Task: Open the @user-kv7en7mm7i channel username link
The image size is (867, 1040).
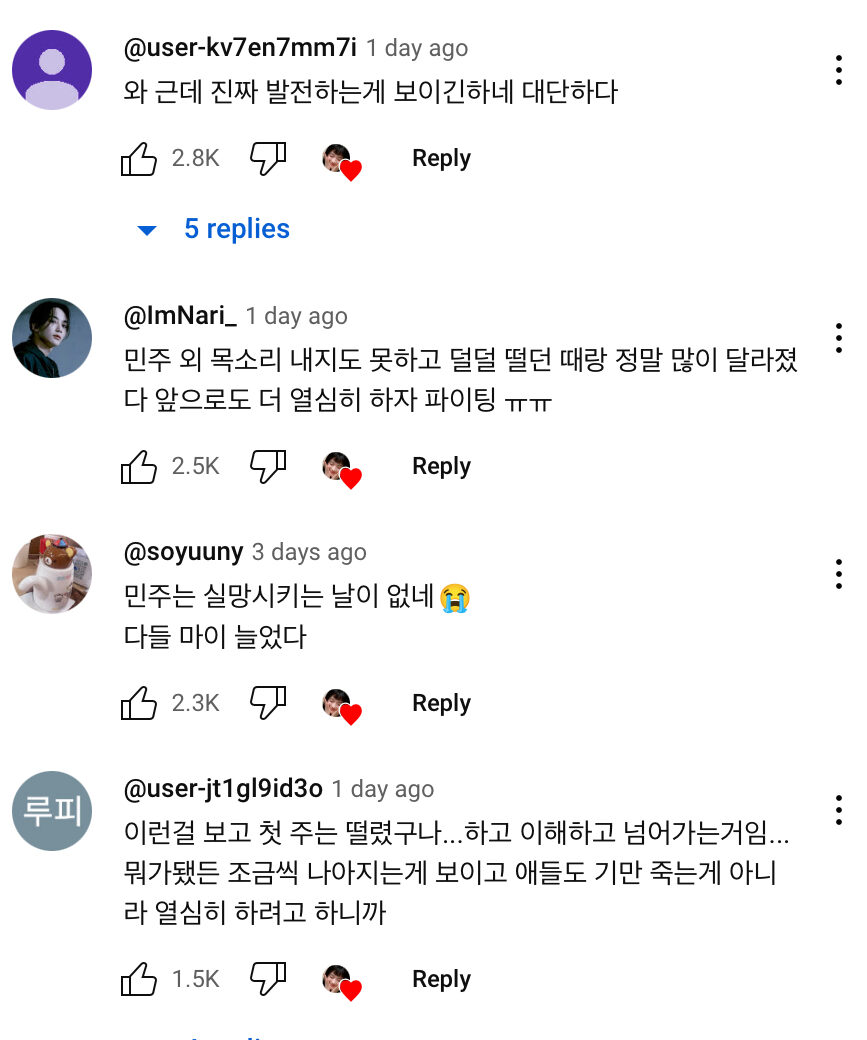Action: pyautogui.click(x=240, y=48)
